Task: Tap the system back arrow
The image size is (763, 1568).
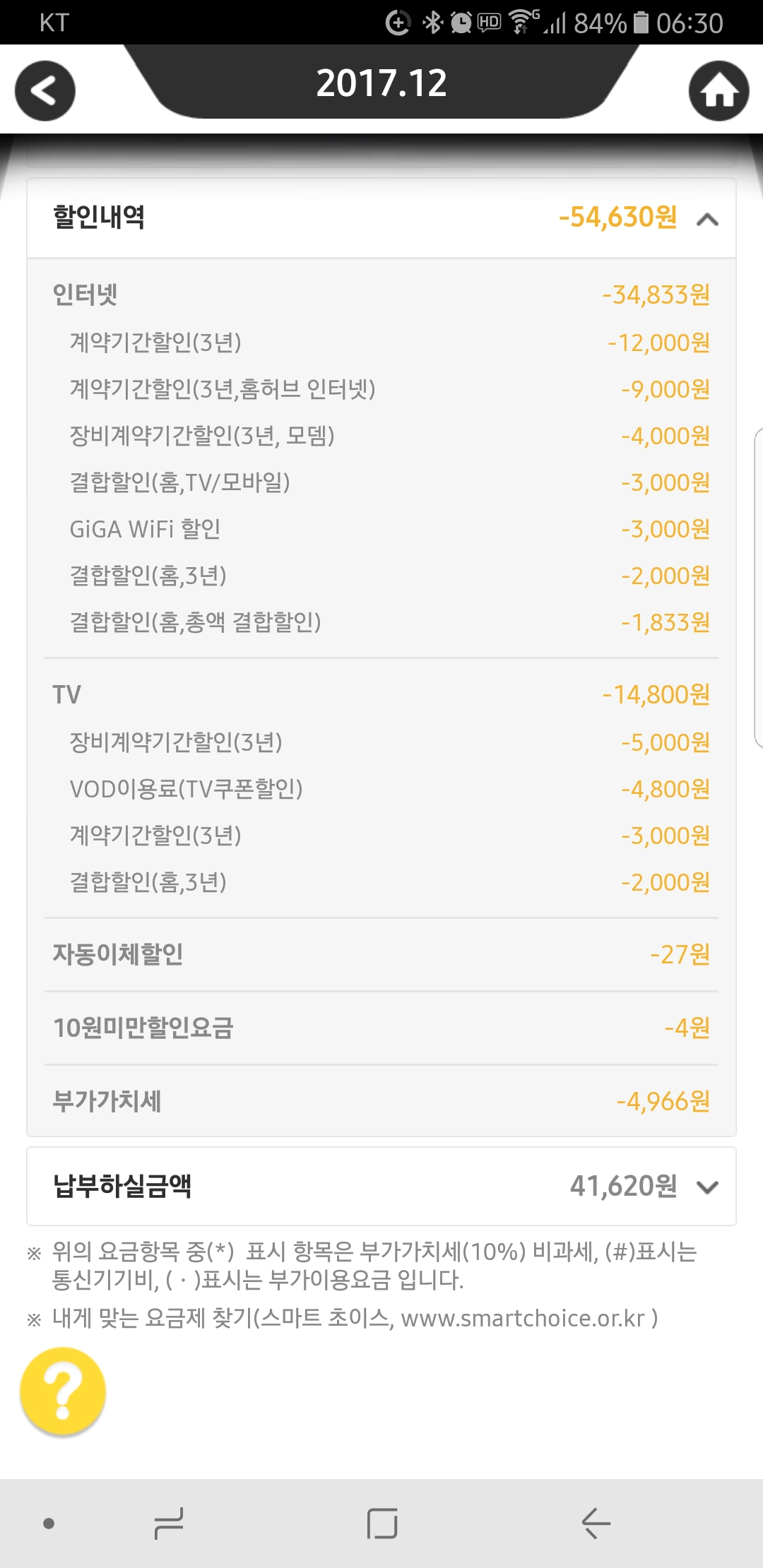Action: coord(596,1524)
